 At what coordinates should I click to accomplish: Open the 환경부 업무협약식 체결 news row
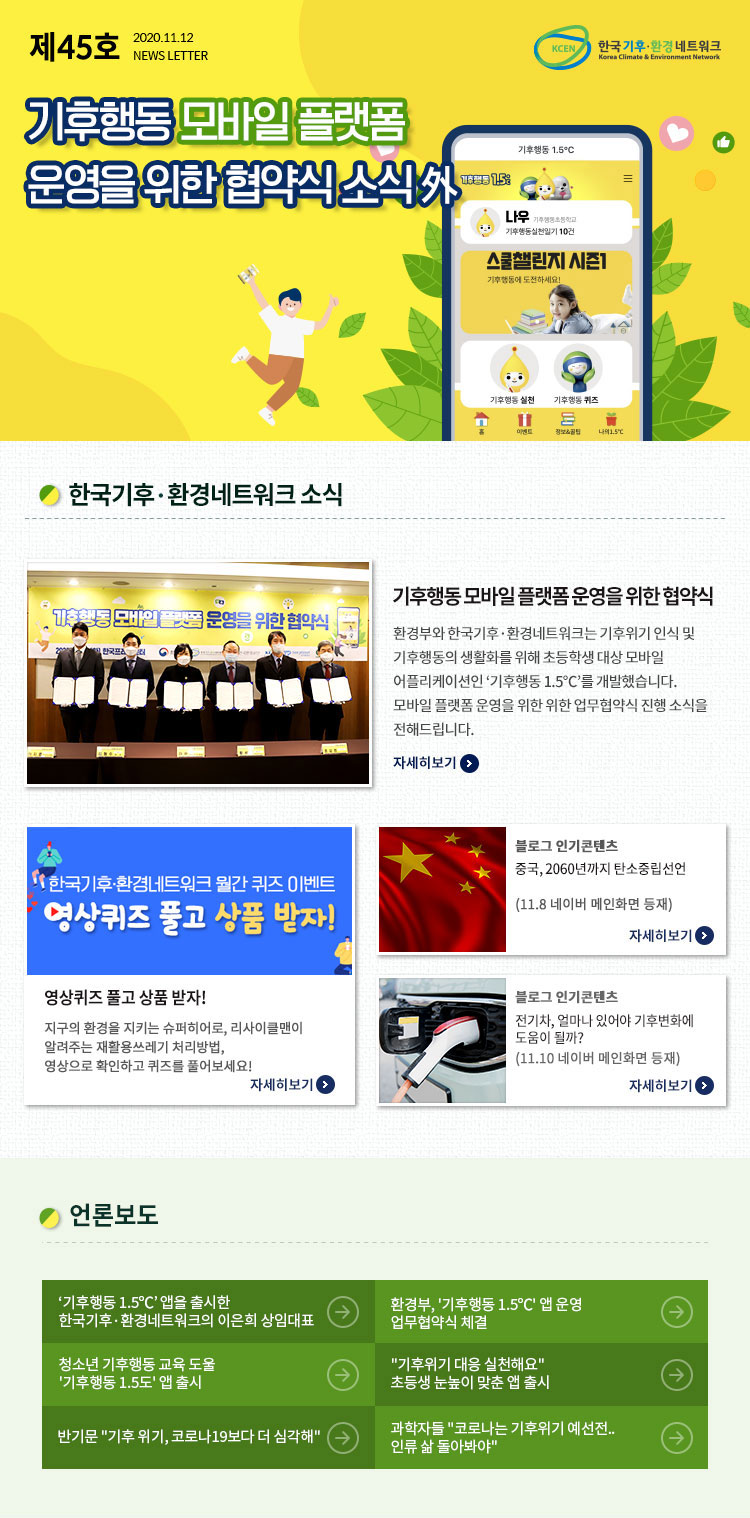click(540, 1311)
